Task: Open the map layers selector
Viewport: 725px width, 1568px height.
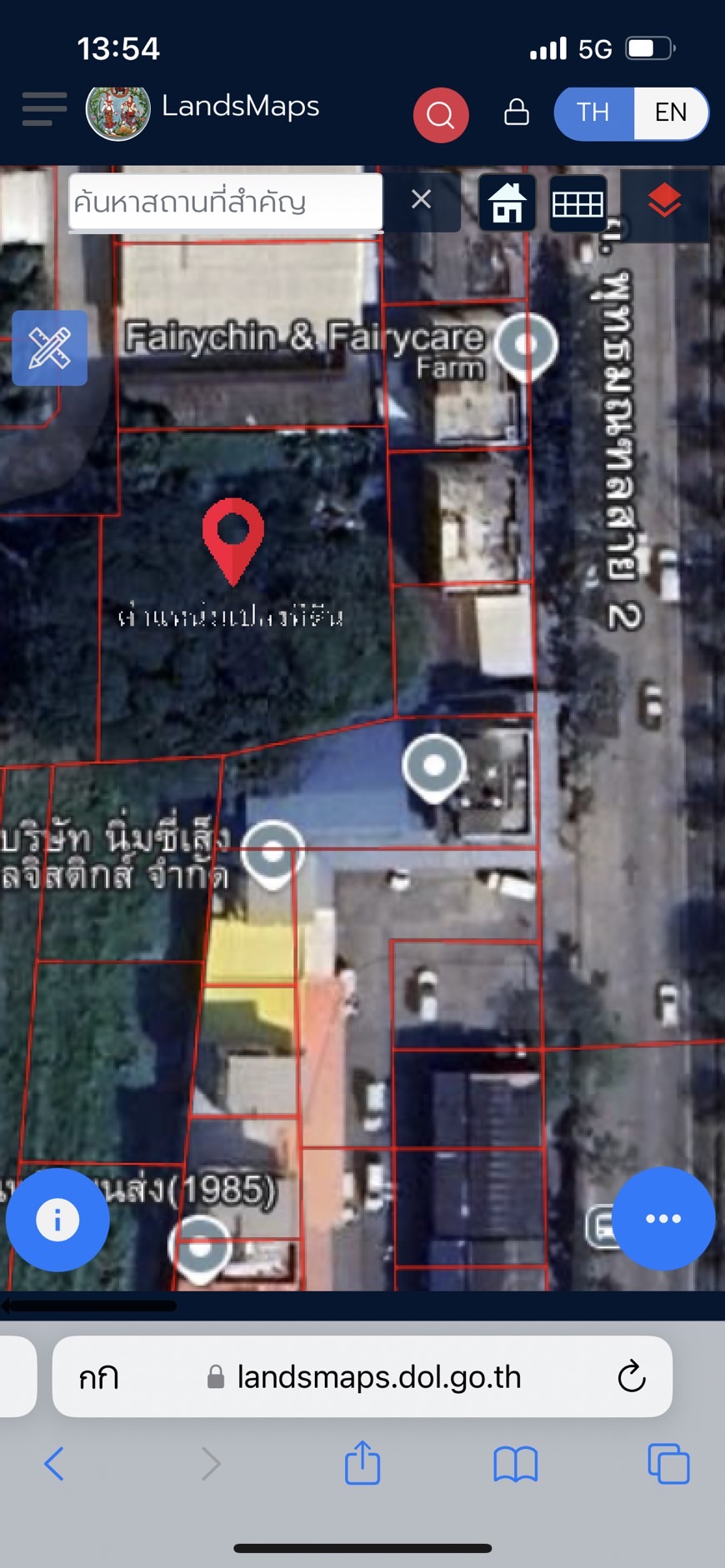Action: point(664,202)
